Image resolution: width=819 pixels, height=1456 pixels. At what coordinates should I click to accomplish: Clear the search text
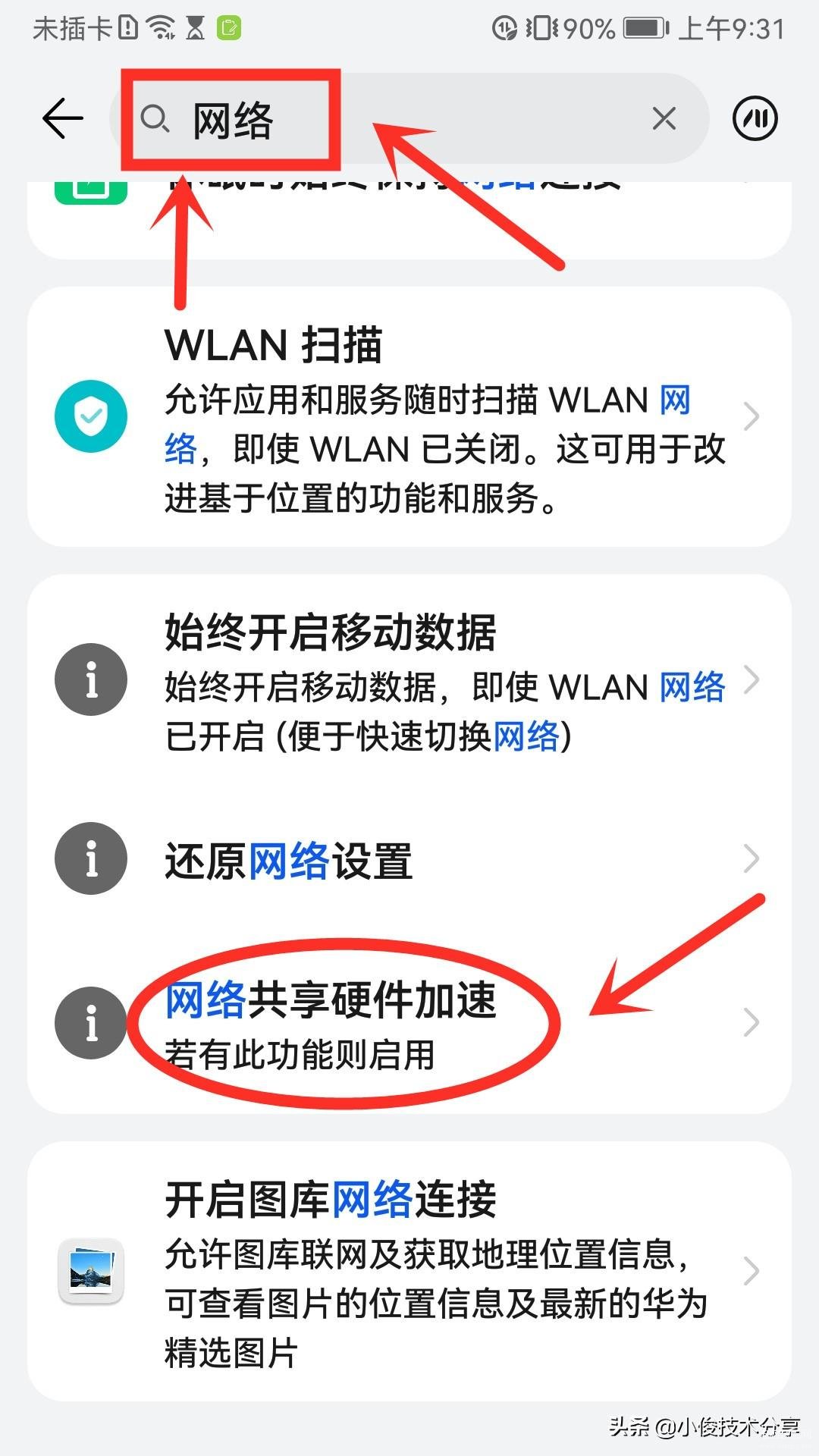664,118
